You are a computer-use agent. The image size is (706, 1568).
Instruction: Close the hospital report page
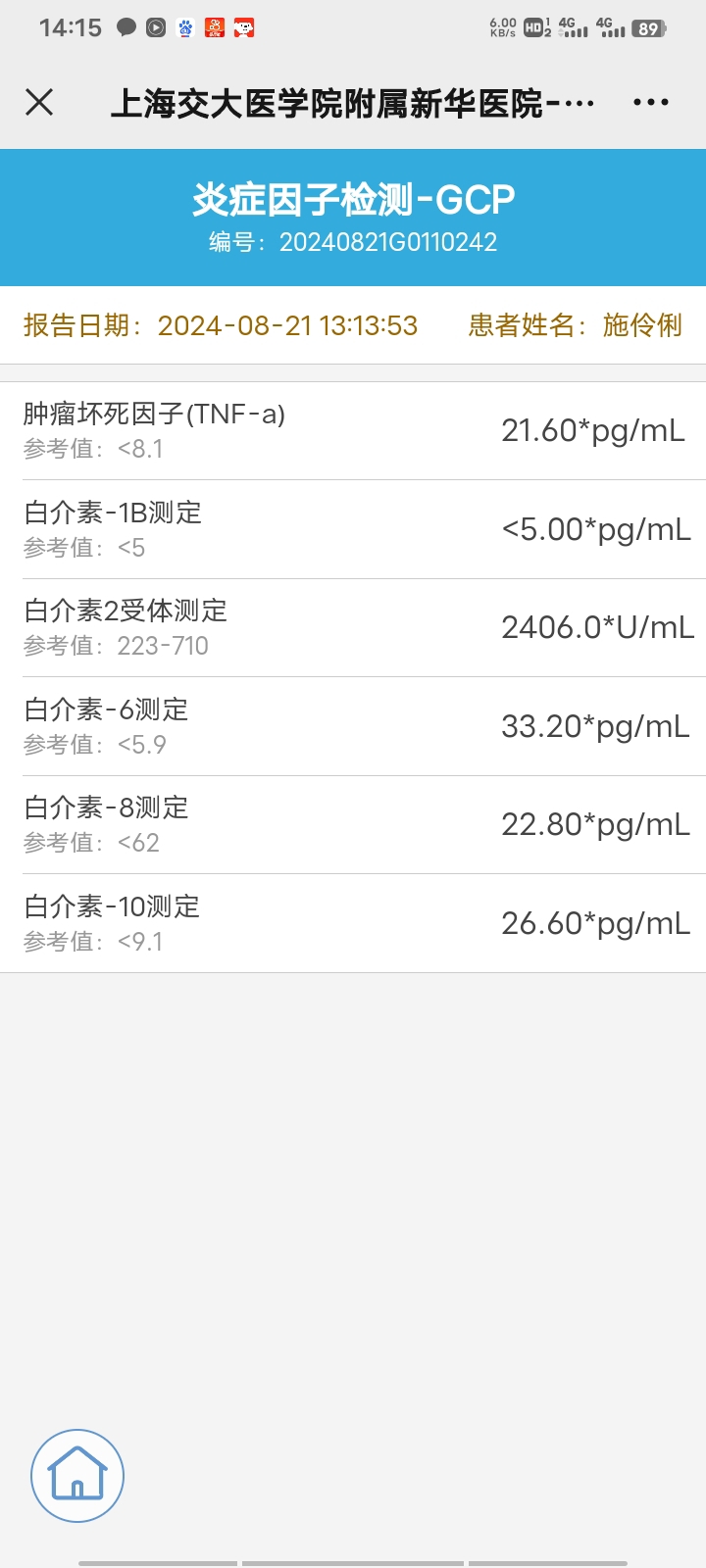point(39,102)
